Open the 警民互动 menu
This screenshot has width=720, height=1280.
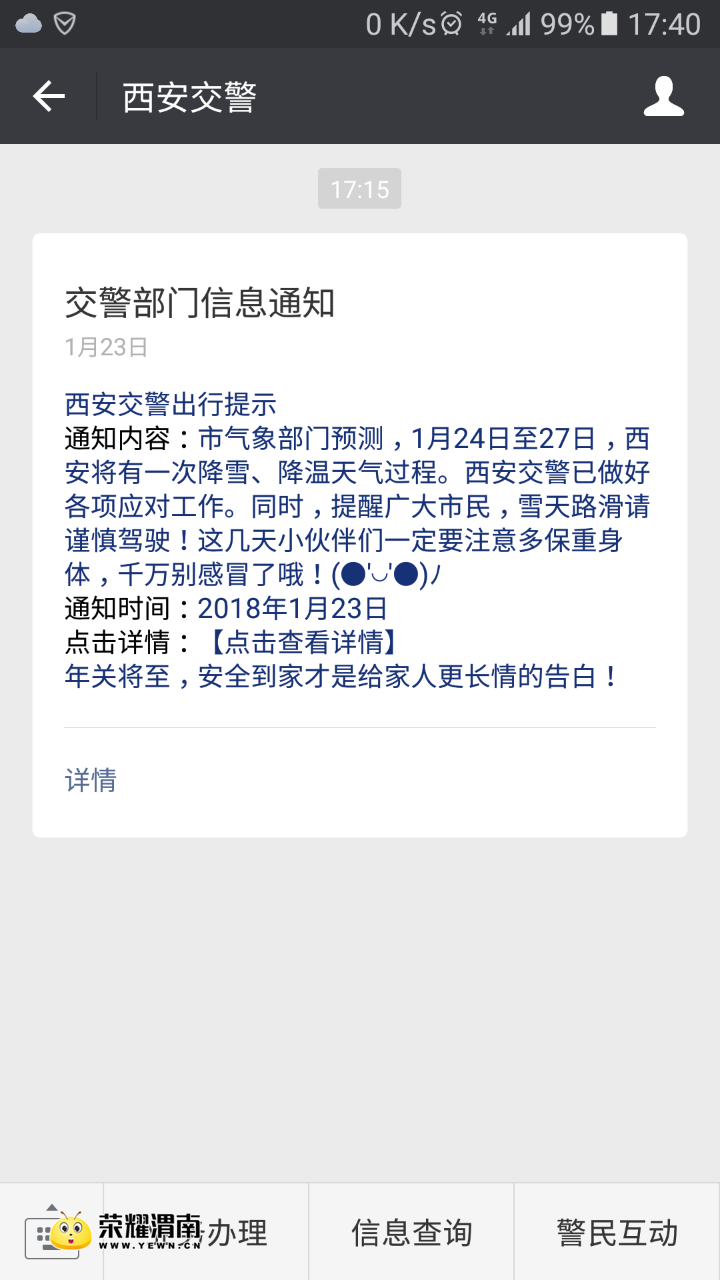[x=617, y=1232]
